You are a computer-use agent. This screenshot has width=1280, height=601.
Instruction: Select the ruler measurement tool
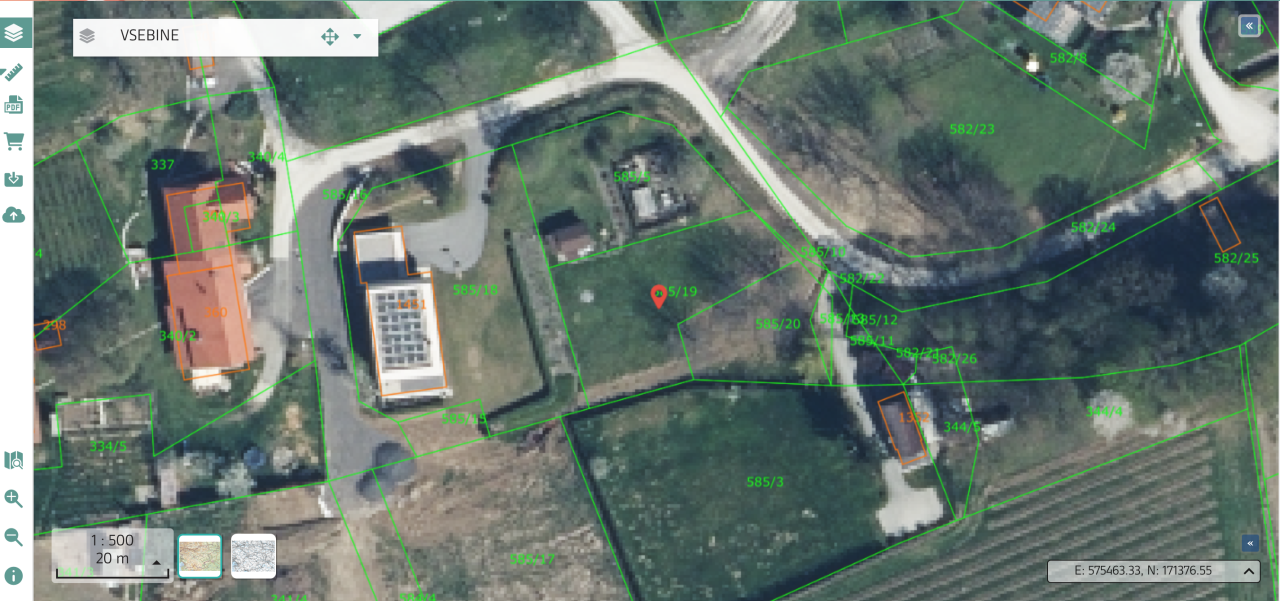coord(14,72)
